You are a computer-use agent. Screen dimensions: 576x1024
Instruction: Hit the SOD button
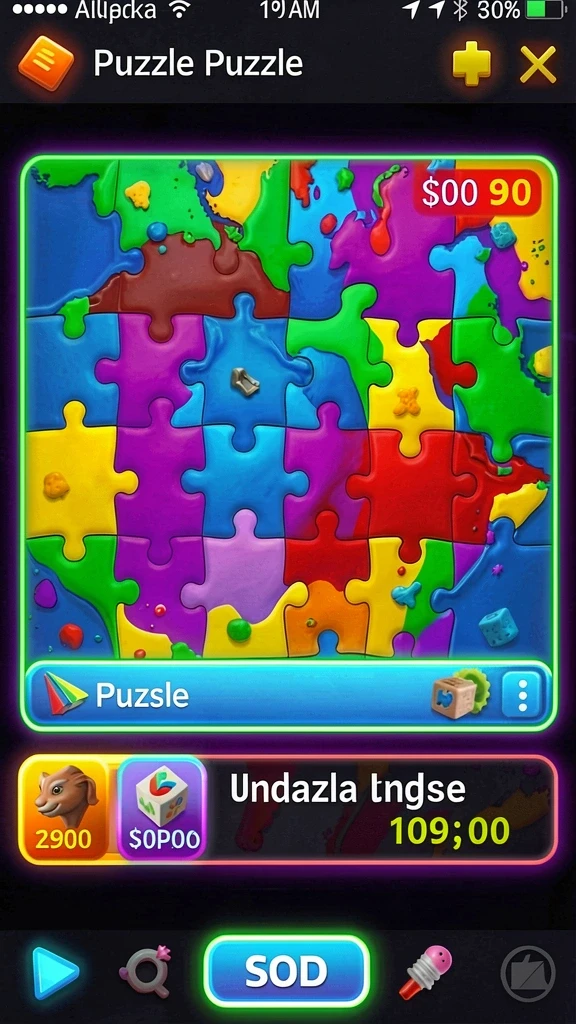(287, 972)
